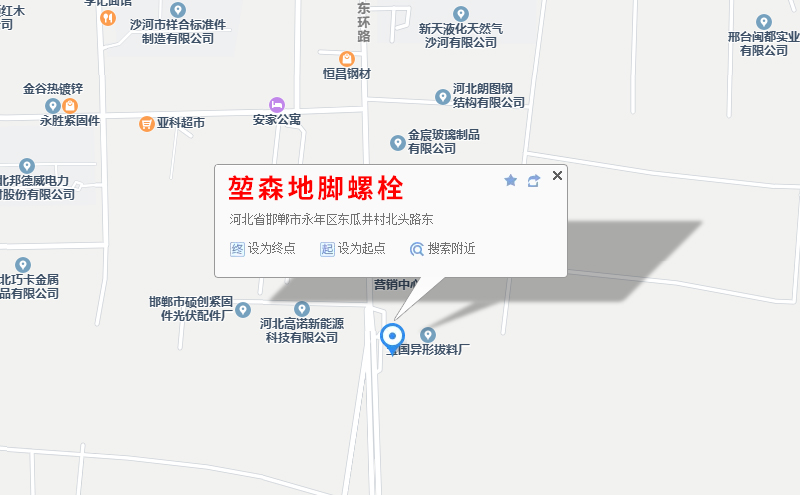Share this location via the arrow icon
The height and width of the screenshot is (495, 800).
pos(534,180)
